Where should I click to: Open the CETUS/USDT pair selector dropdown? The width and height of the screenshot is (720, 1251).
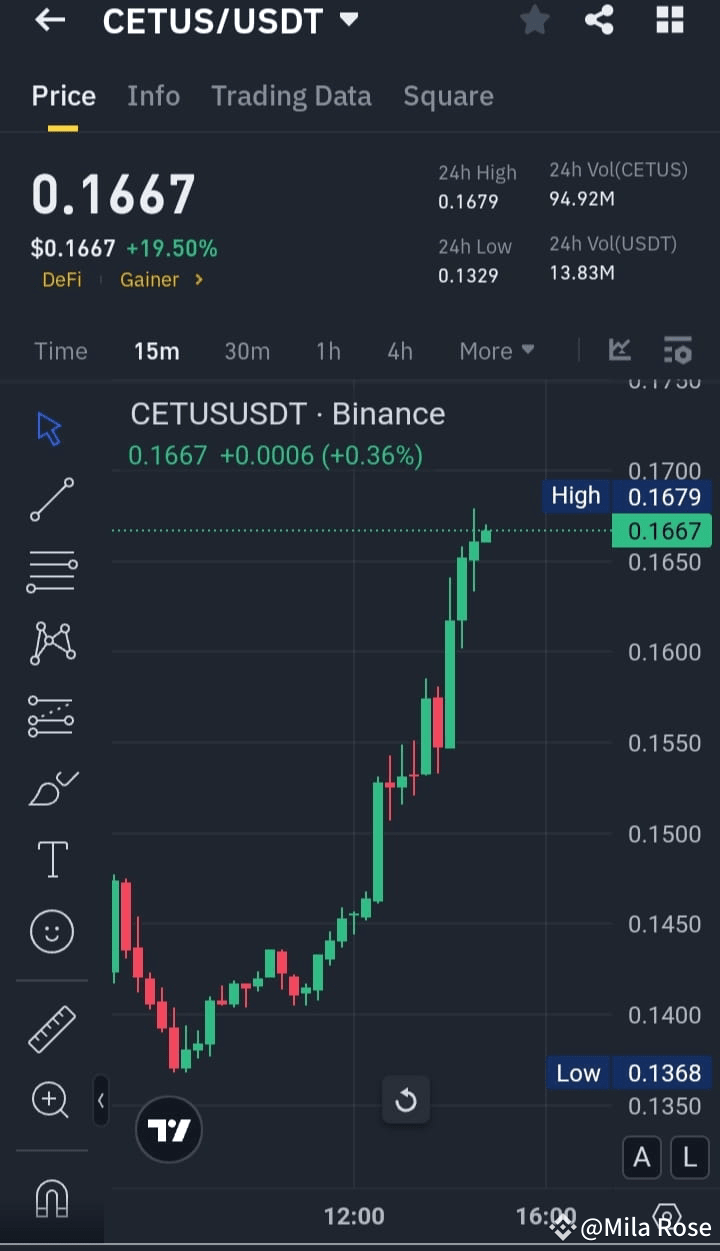coord(232,20)
